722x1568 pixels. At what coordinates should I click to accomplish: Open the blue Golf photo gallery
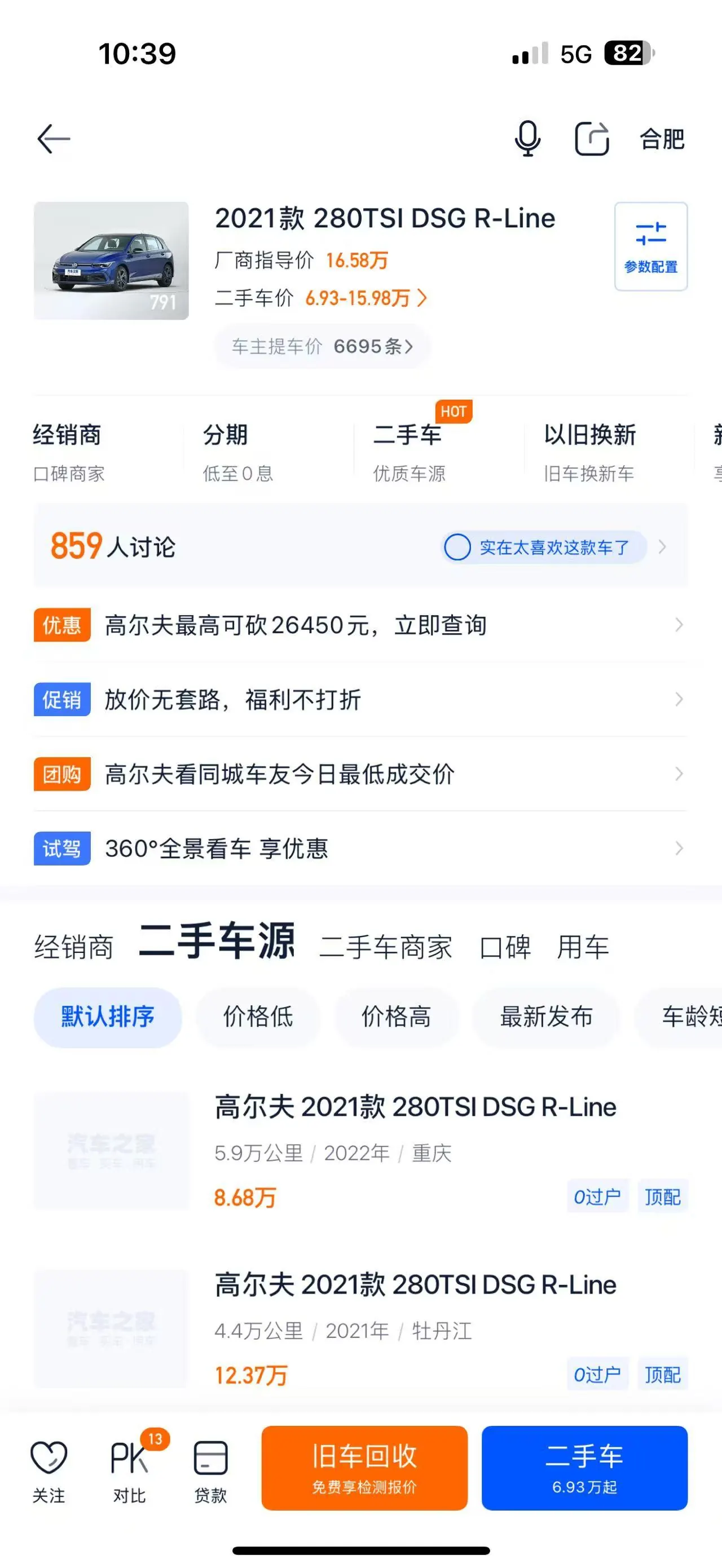pyautogui.click(x=112, y=260)
